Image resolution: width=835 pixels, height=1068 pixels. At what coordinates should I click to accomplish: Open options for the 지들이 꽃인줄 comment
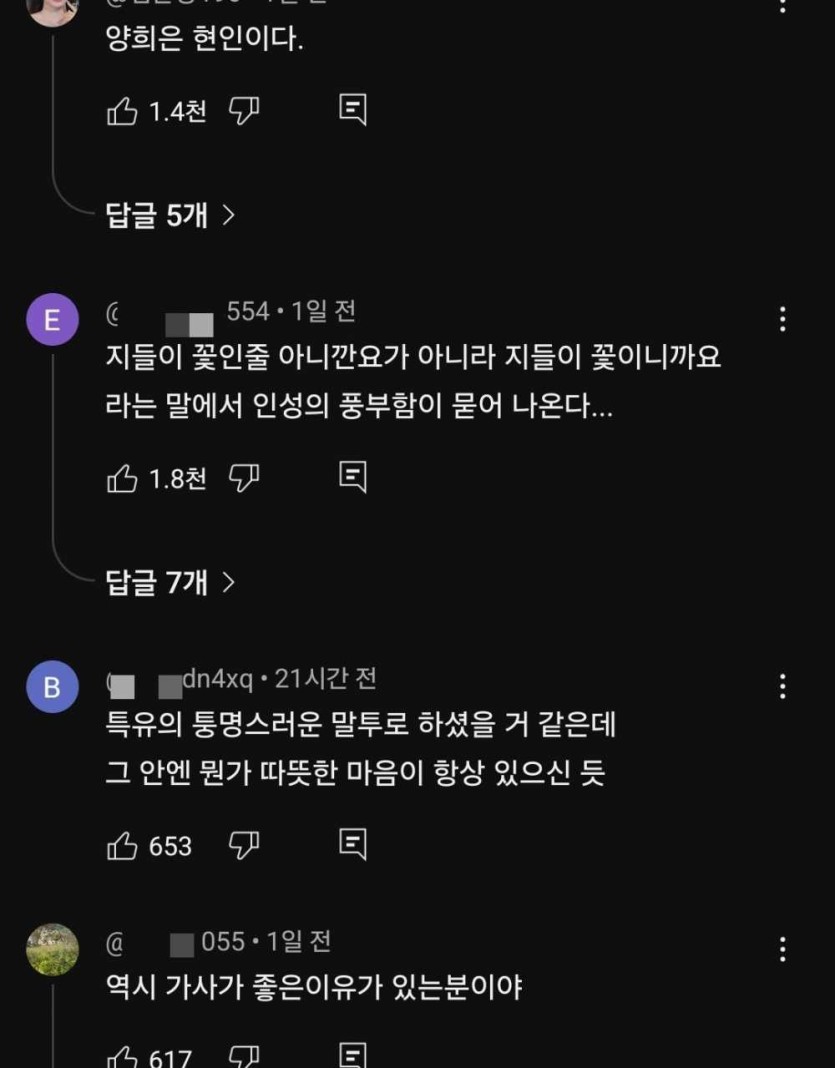tap(782, 319)
